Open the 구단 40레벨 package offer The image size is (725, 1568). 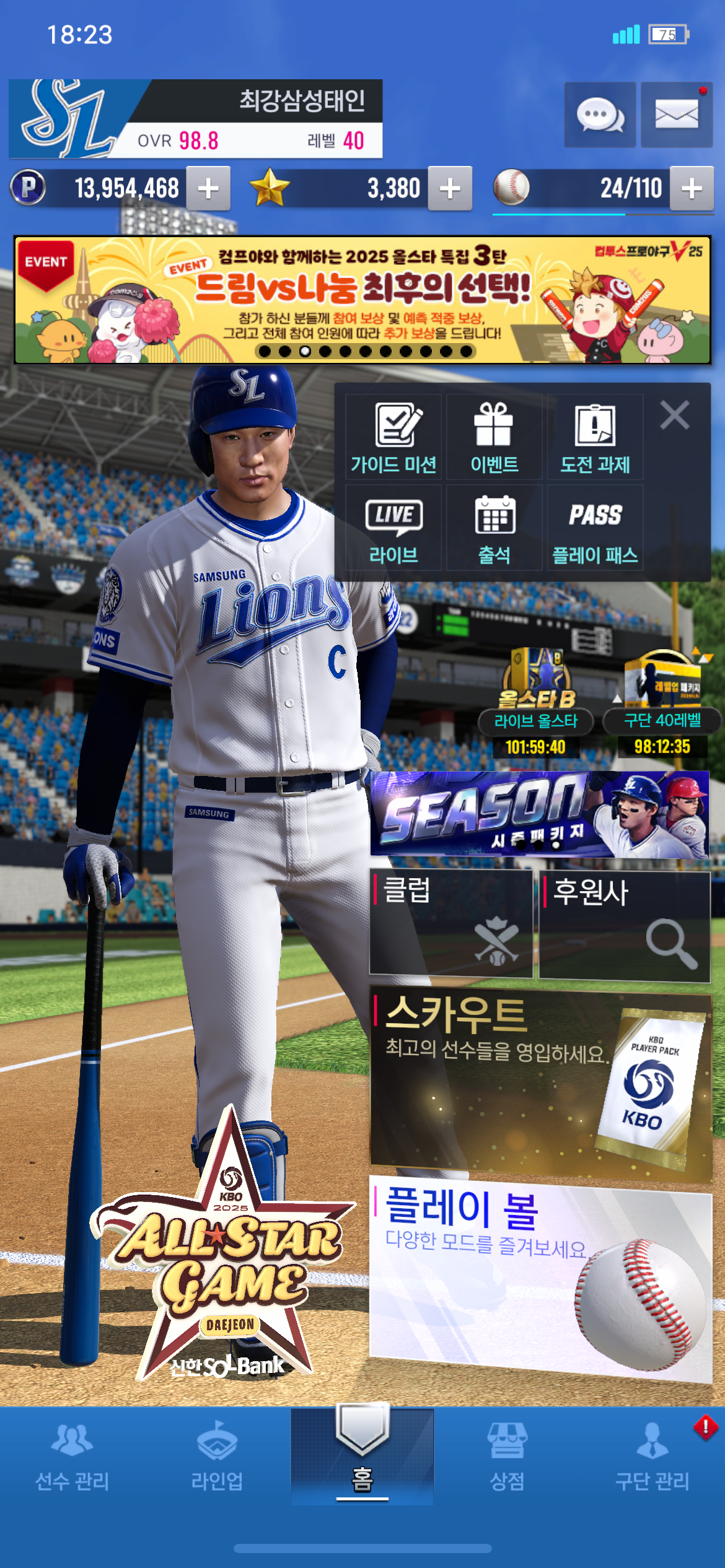point(662,703)
